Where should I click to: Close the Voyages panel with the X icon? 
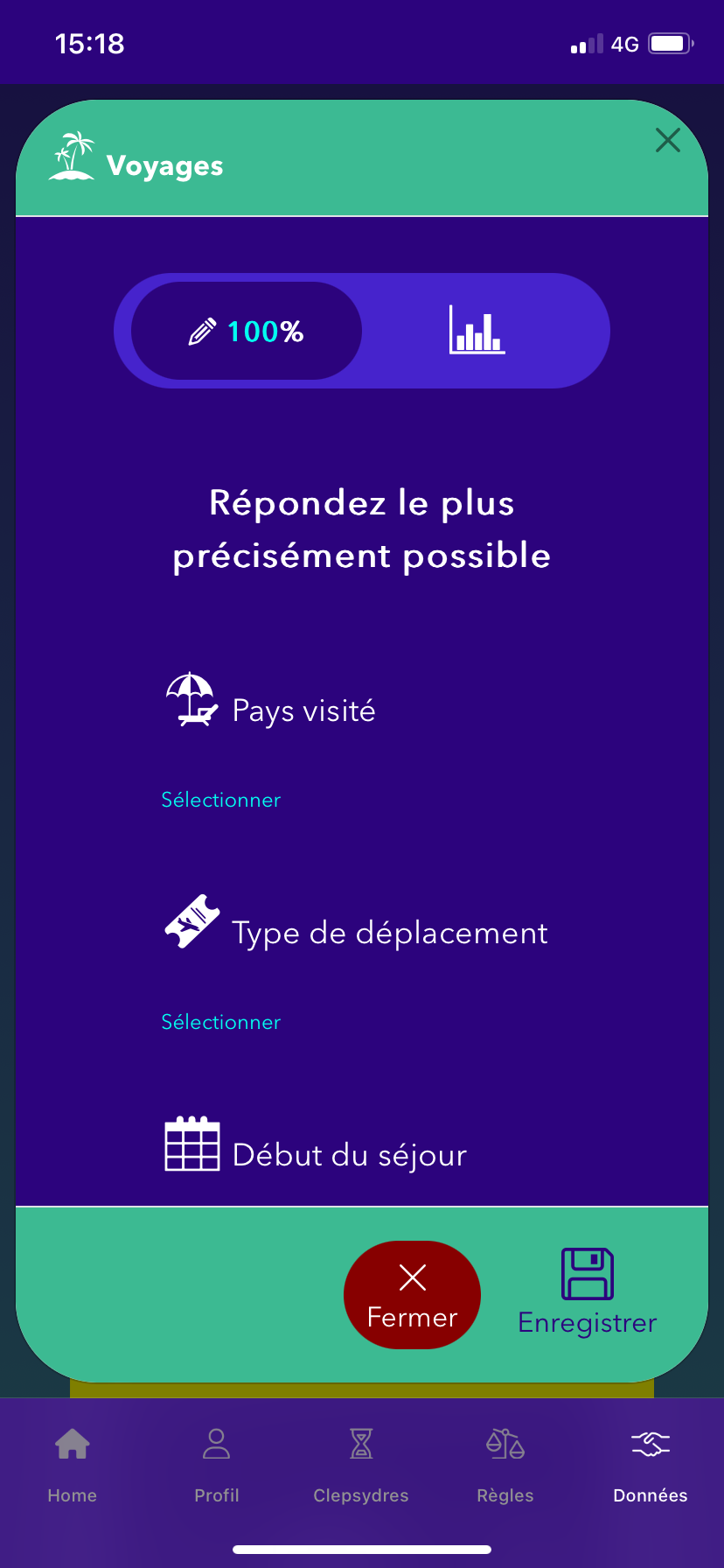coord(668,140)
